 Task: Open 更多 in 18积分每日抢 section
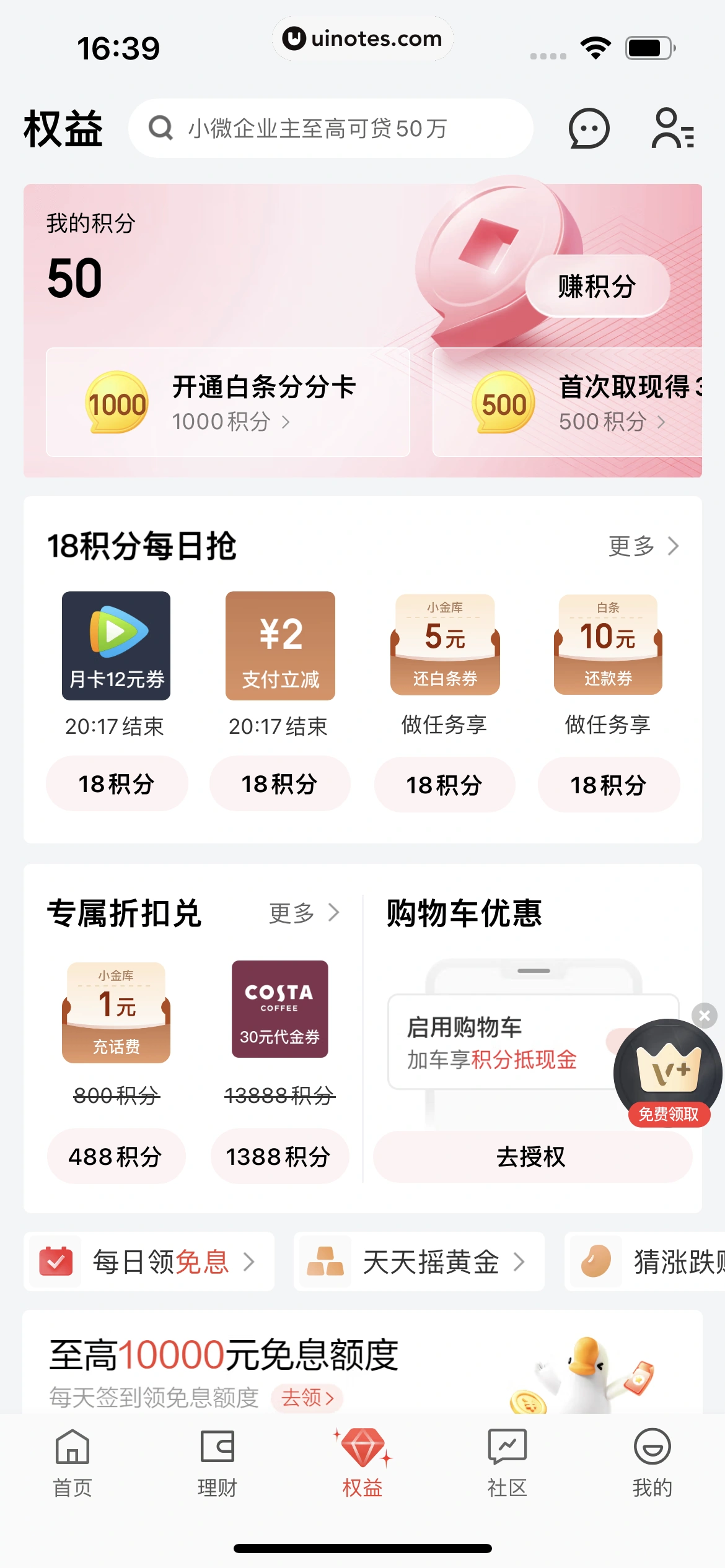click(643, 546)
